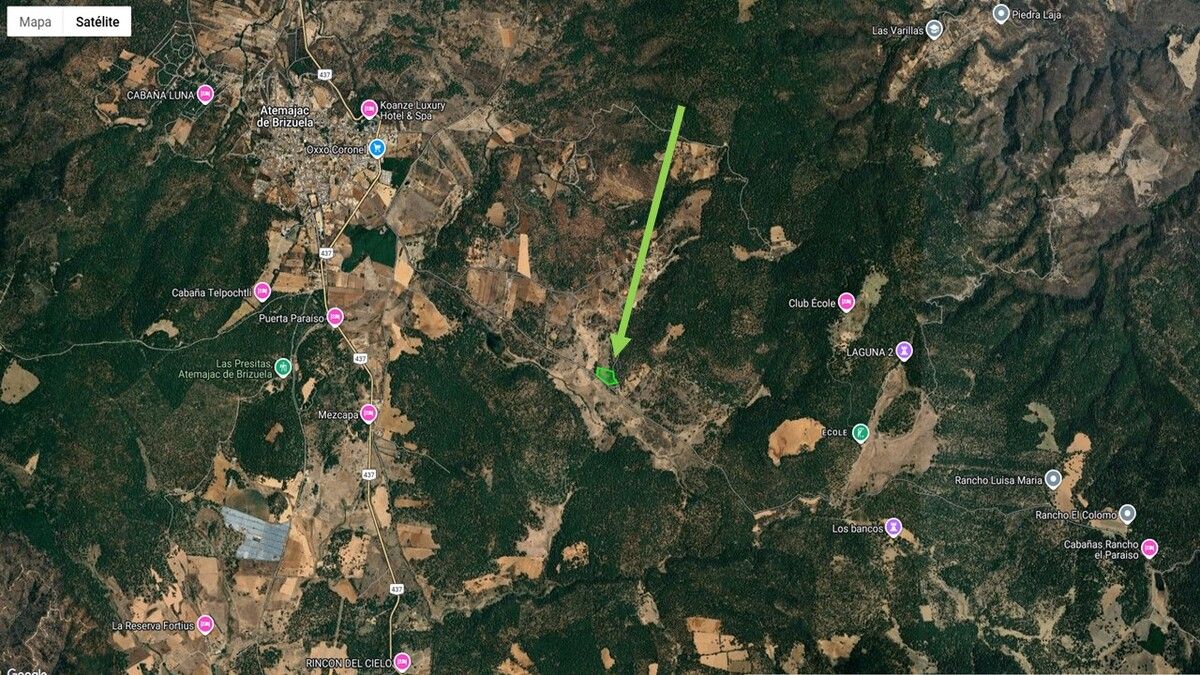1200x675 pixels.
Task: Tap the Rancho El Colomo pin
Action: [1127, 514]
